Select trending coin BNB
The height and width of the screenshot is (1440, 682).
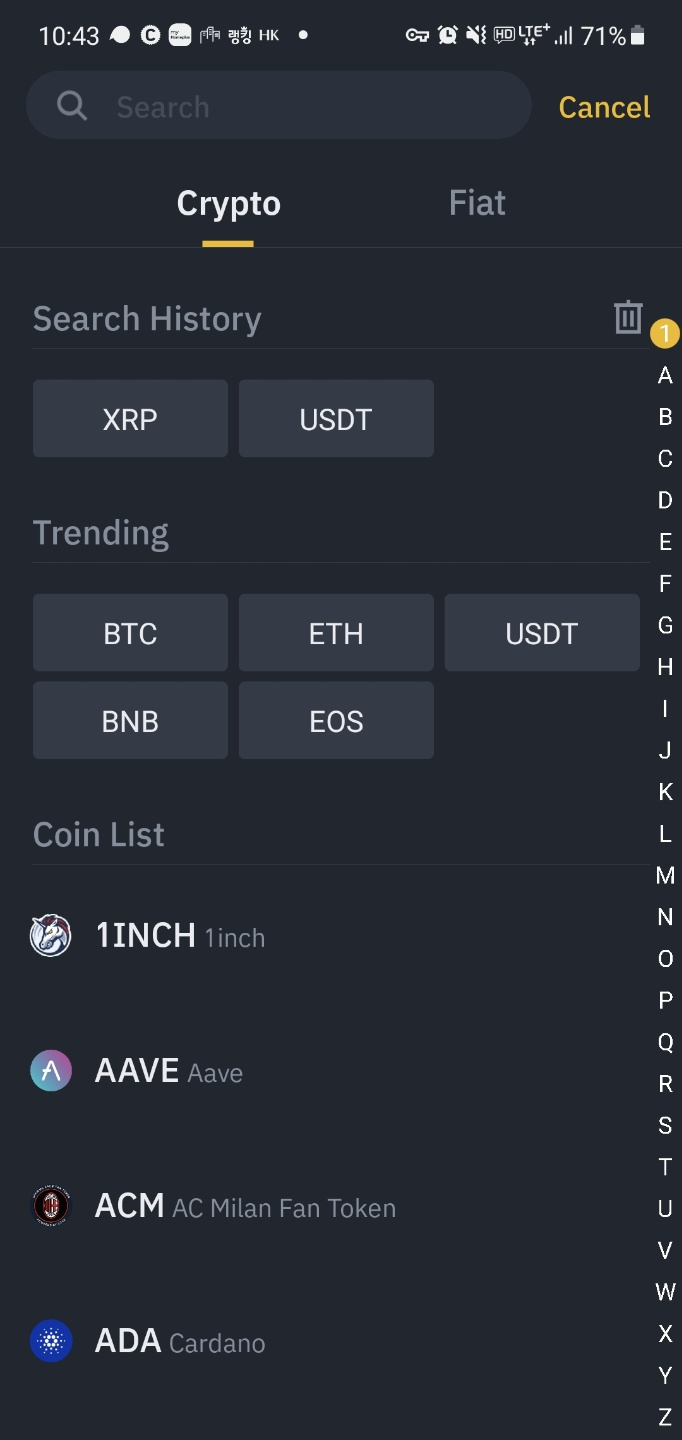[130, 721]
